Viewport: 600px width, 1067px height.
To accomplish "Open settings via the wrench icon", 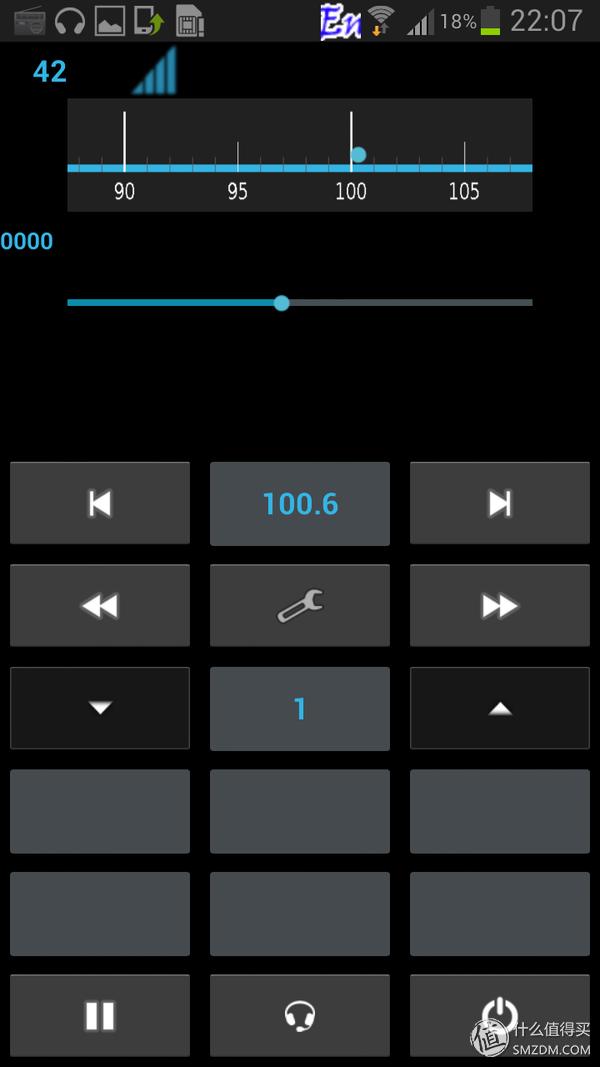I will (300, 605).
